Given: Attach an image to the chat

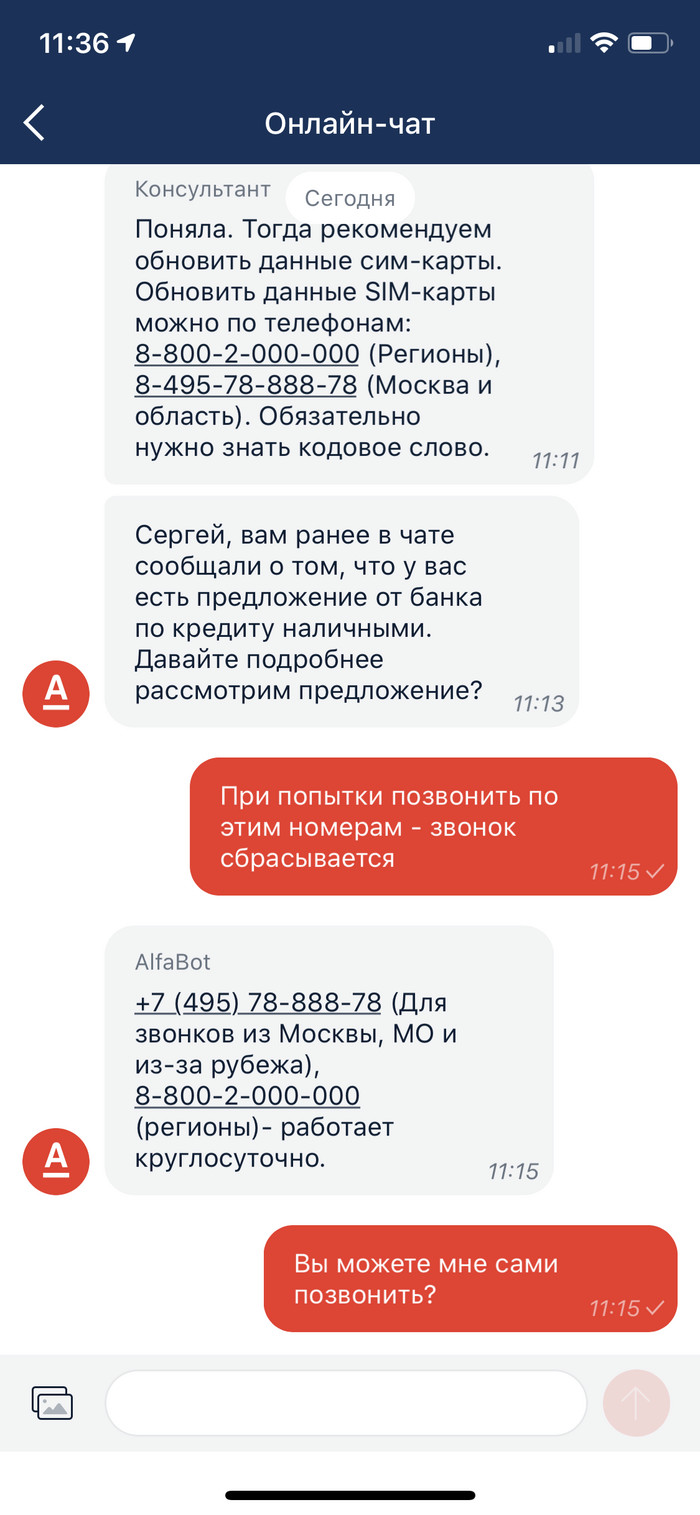Looking at the screenshot, I should [x=52, y=1403].
